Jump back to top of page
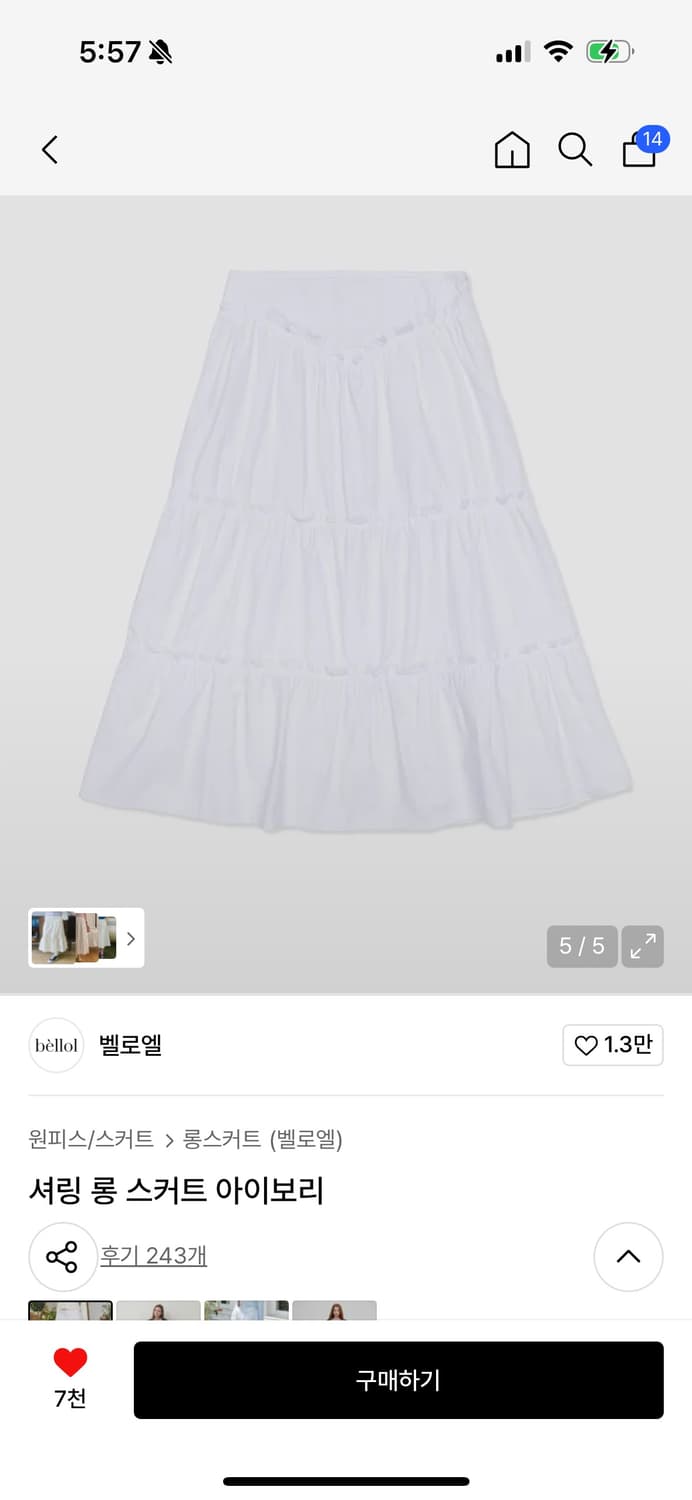This screenshot has height=1500, width=692. 628,1257
